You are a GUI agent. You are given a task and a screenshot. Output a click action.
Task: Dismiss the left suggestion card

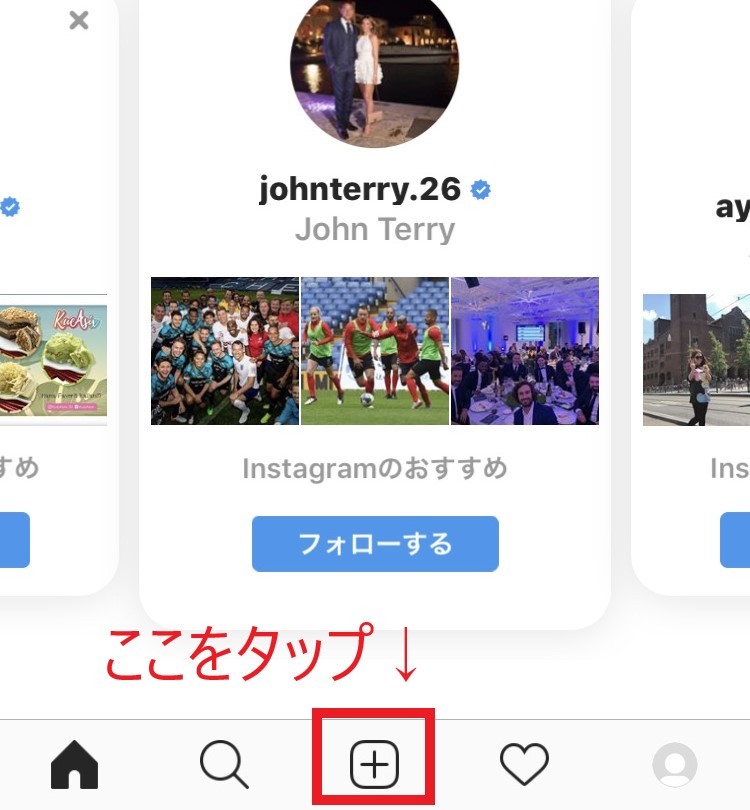click(79, 19)
